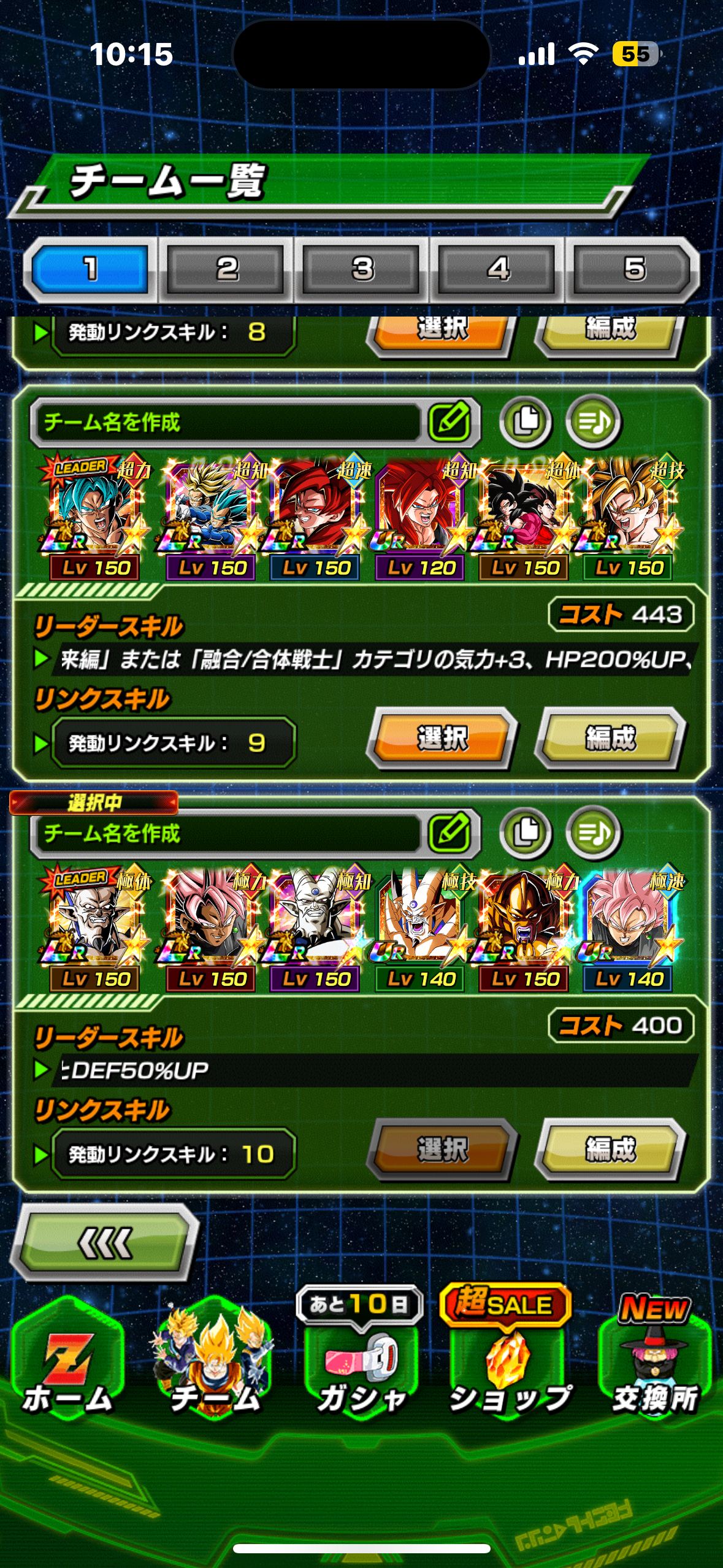The height and width of the screenshot is (1568, 723).
Task: Switch to team page tab 5
Action: 634,269
